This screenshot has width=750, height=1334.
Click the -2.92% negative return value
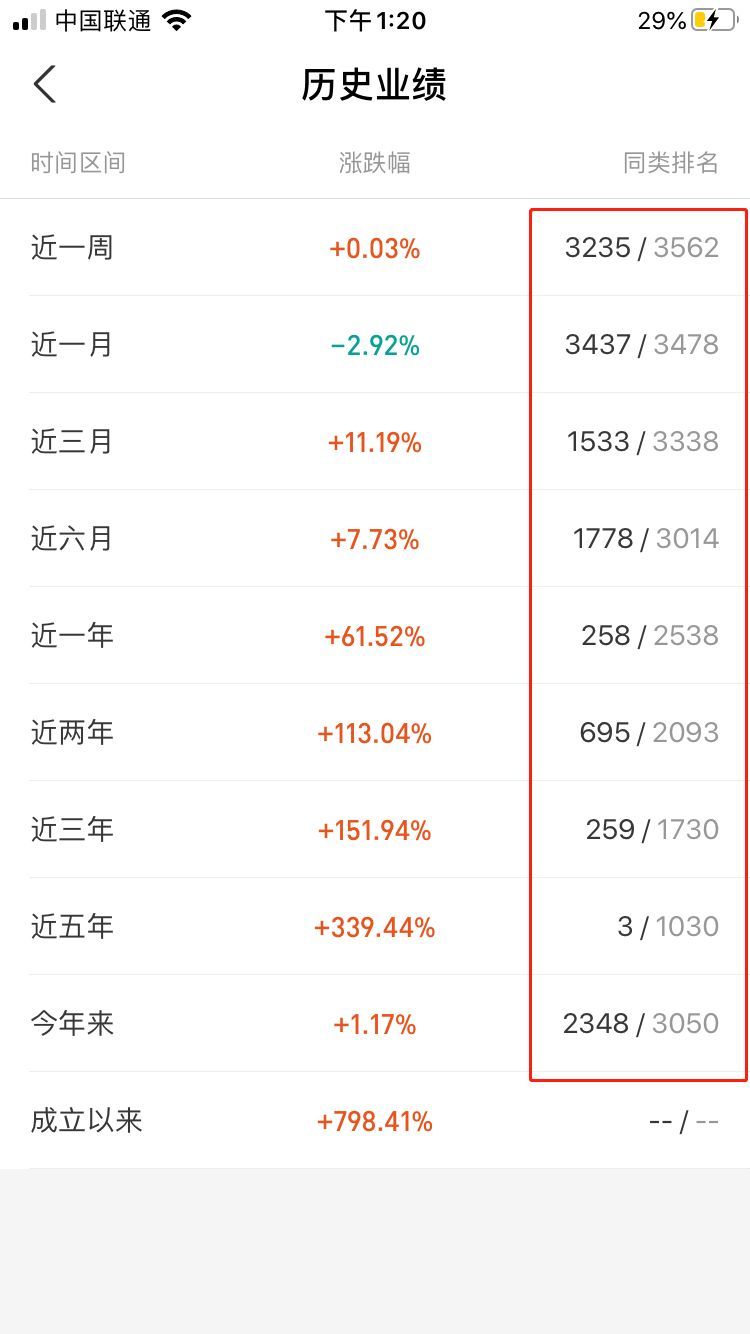pyautogui.click(x=374, y=345)
